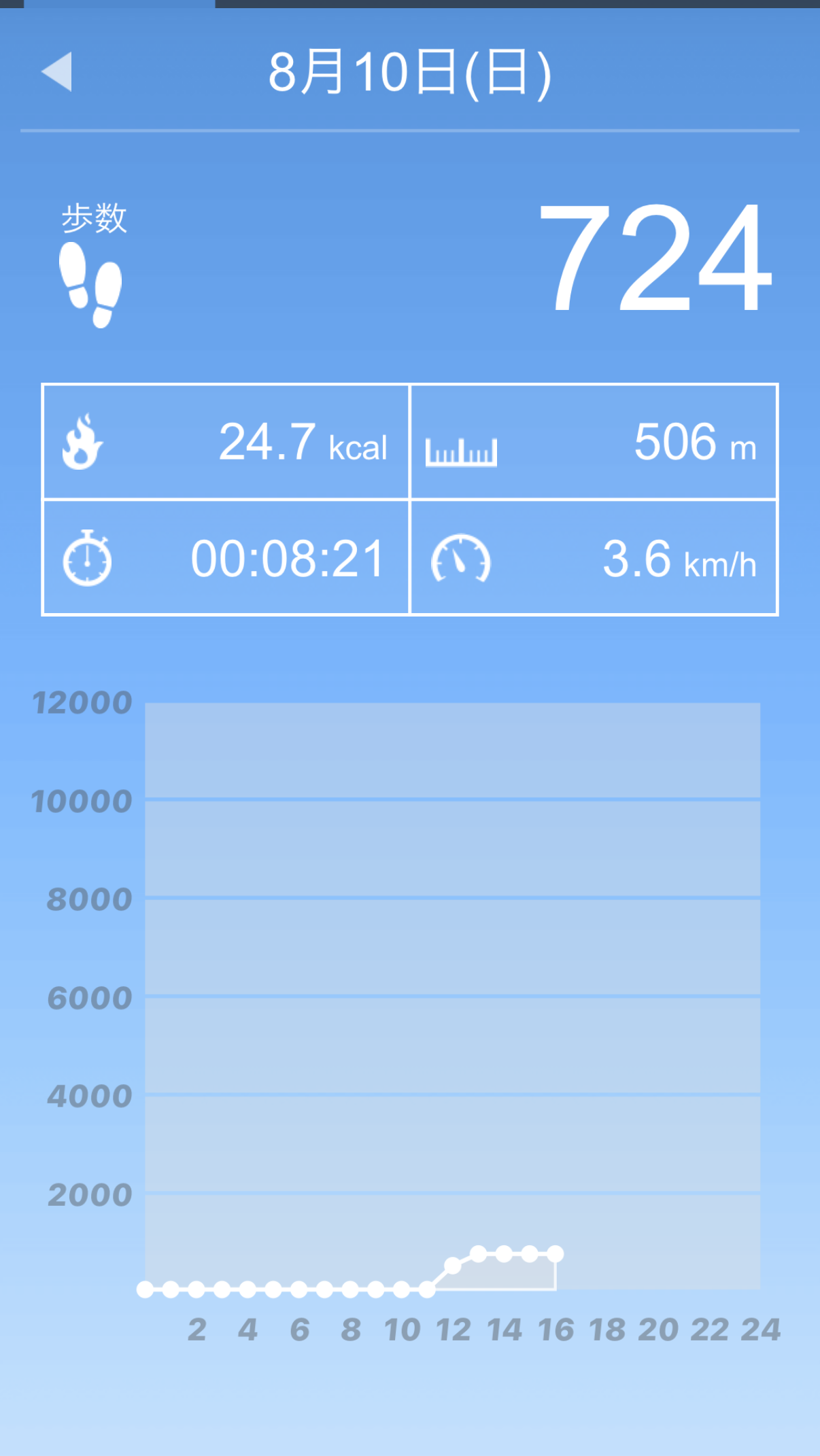Go back using the left arrow
This screenshot has height=1456, width=820.
click(58, 71)
